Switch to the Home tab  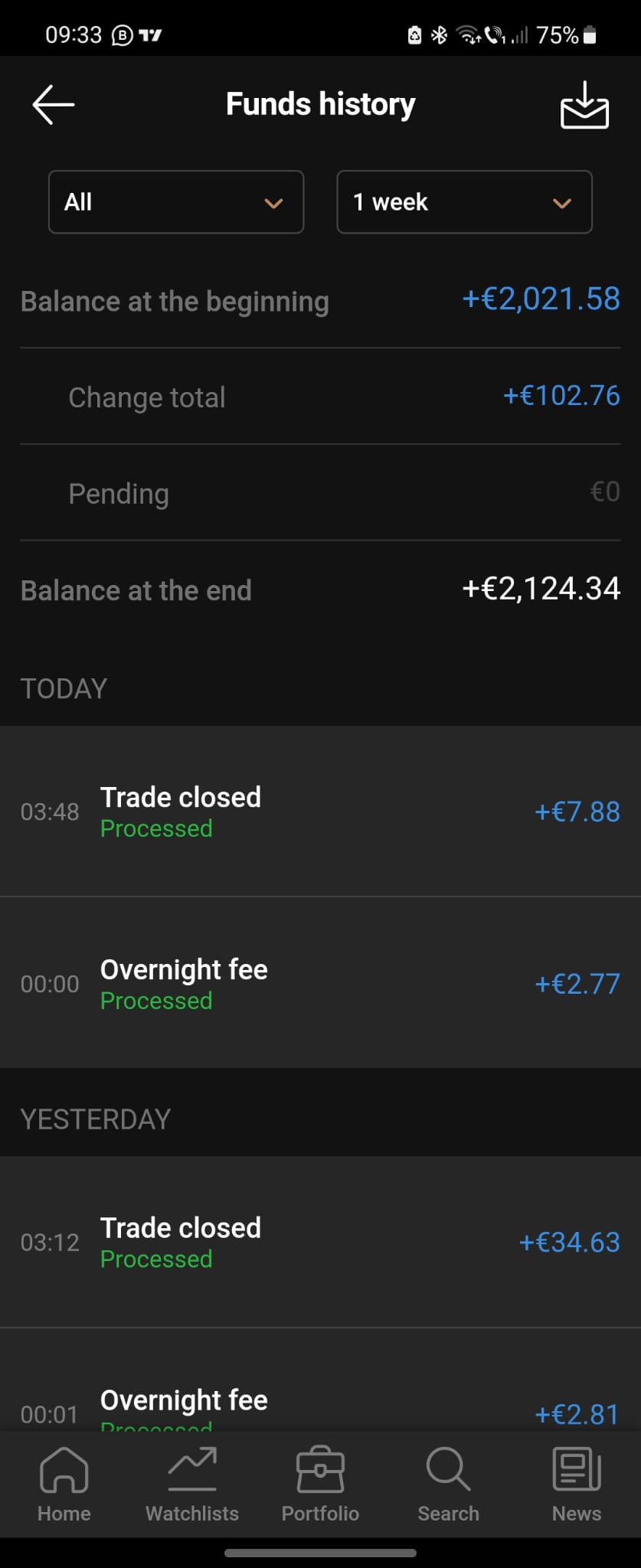(64, 1484)
